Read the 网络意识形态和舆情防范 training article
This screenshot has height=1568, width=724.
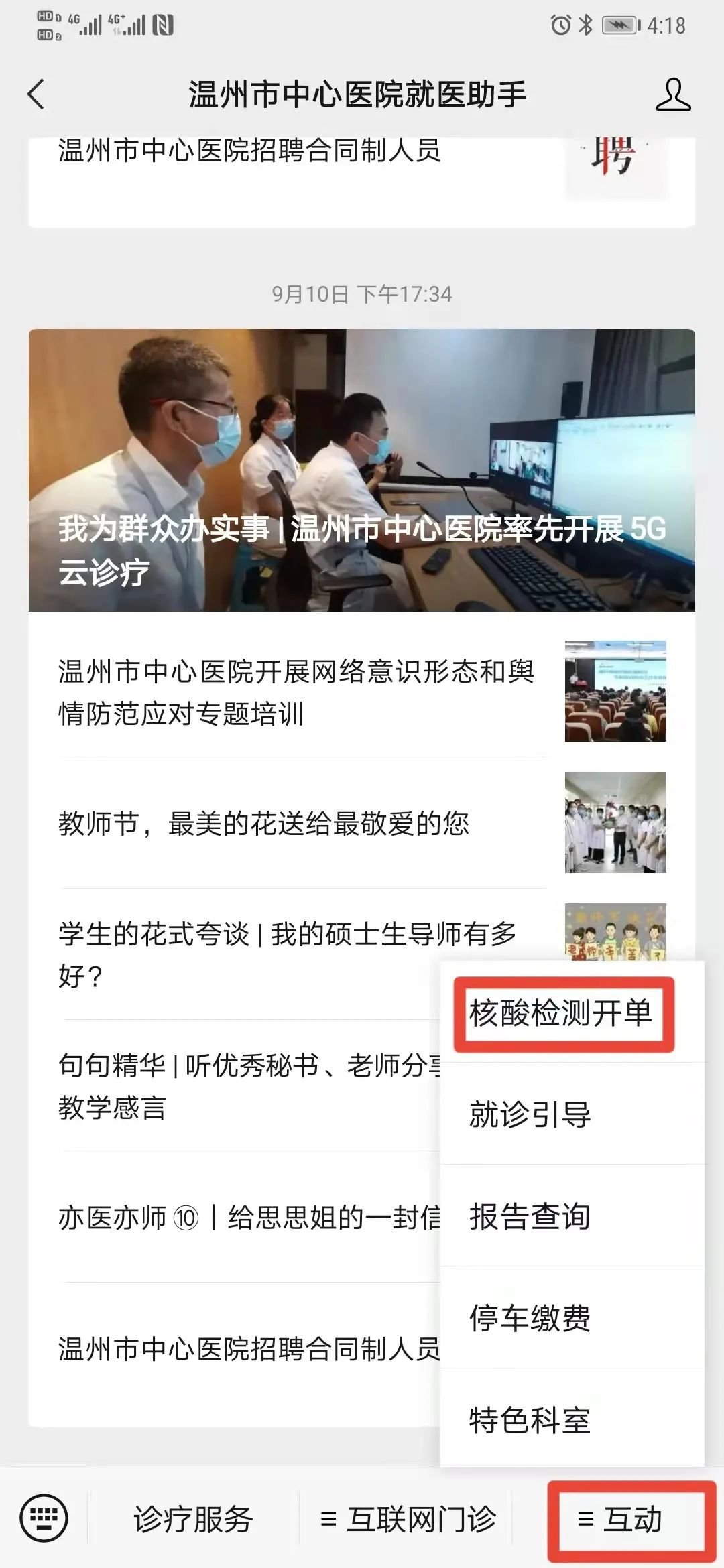(x=295, y=692)
